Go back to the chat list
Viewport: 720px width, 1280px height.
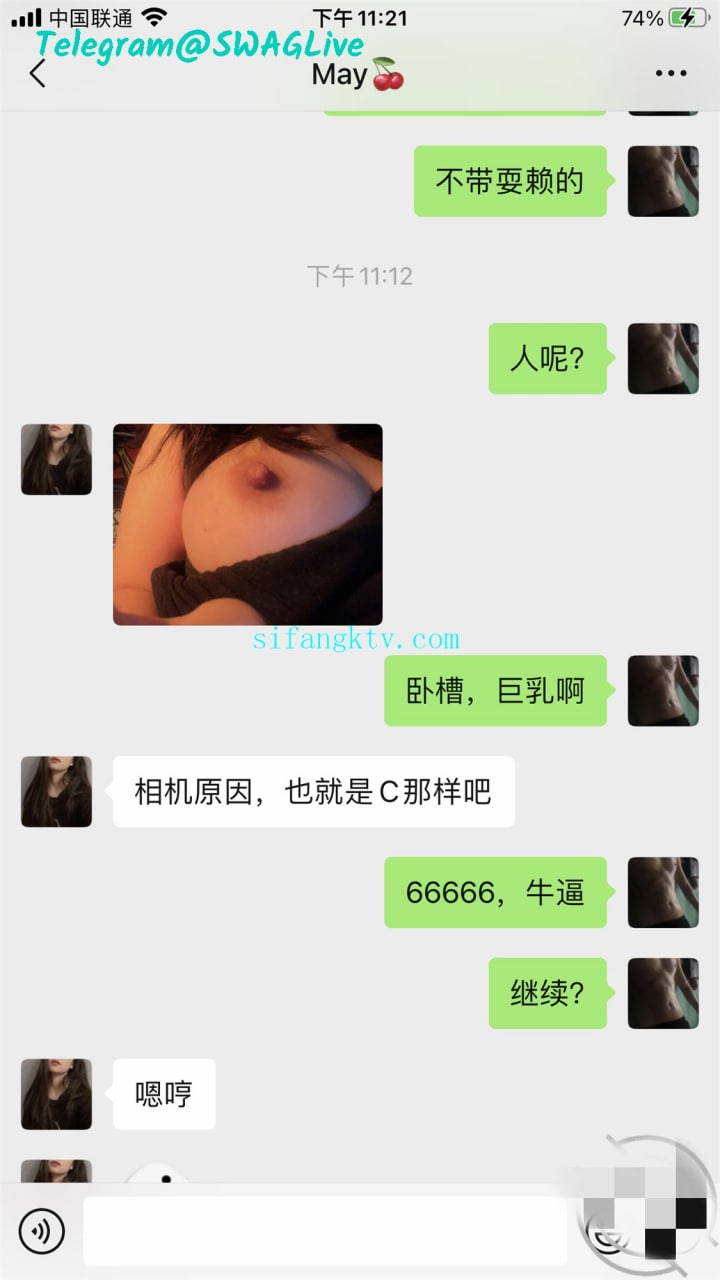[38, 74]
